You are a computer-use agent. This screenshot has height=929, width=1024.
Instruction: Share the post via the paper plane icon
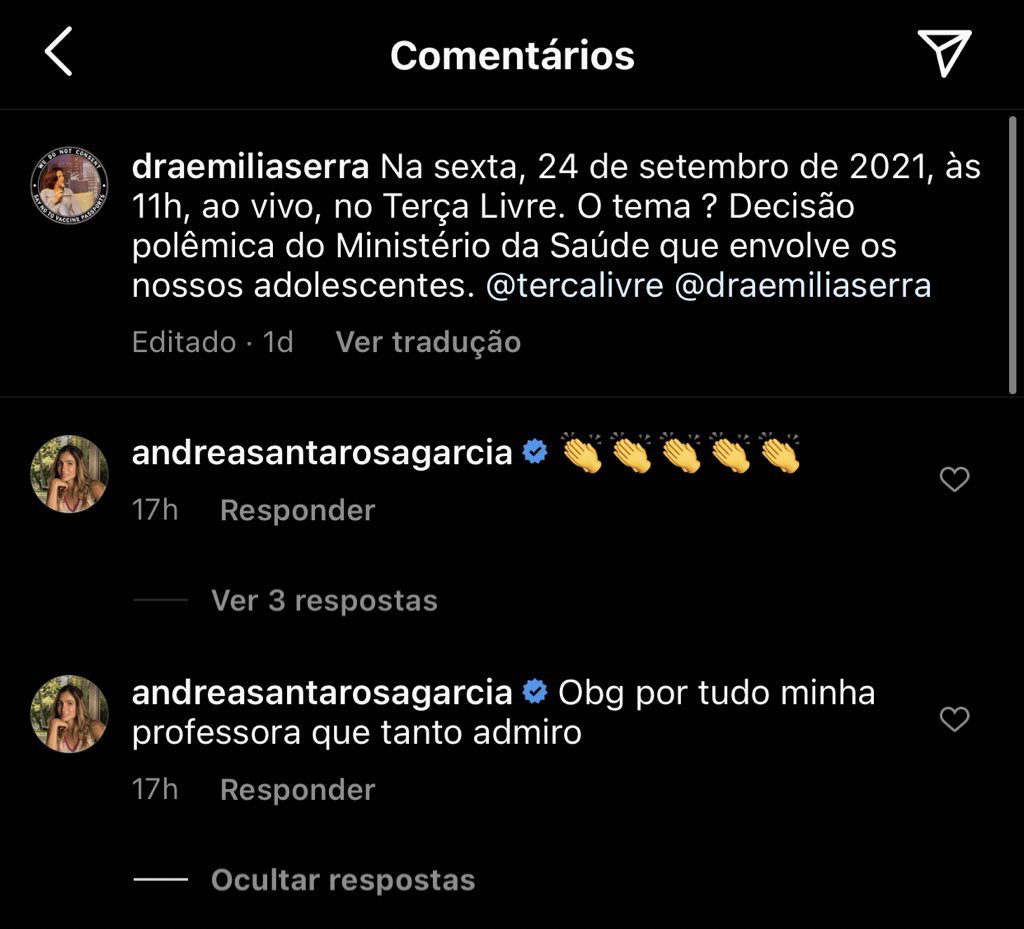click(x=943, y=54)
